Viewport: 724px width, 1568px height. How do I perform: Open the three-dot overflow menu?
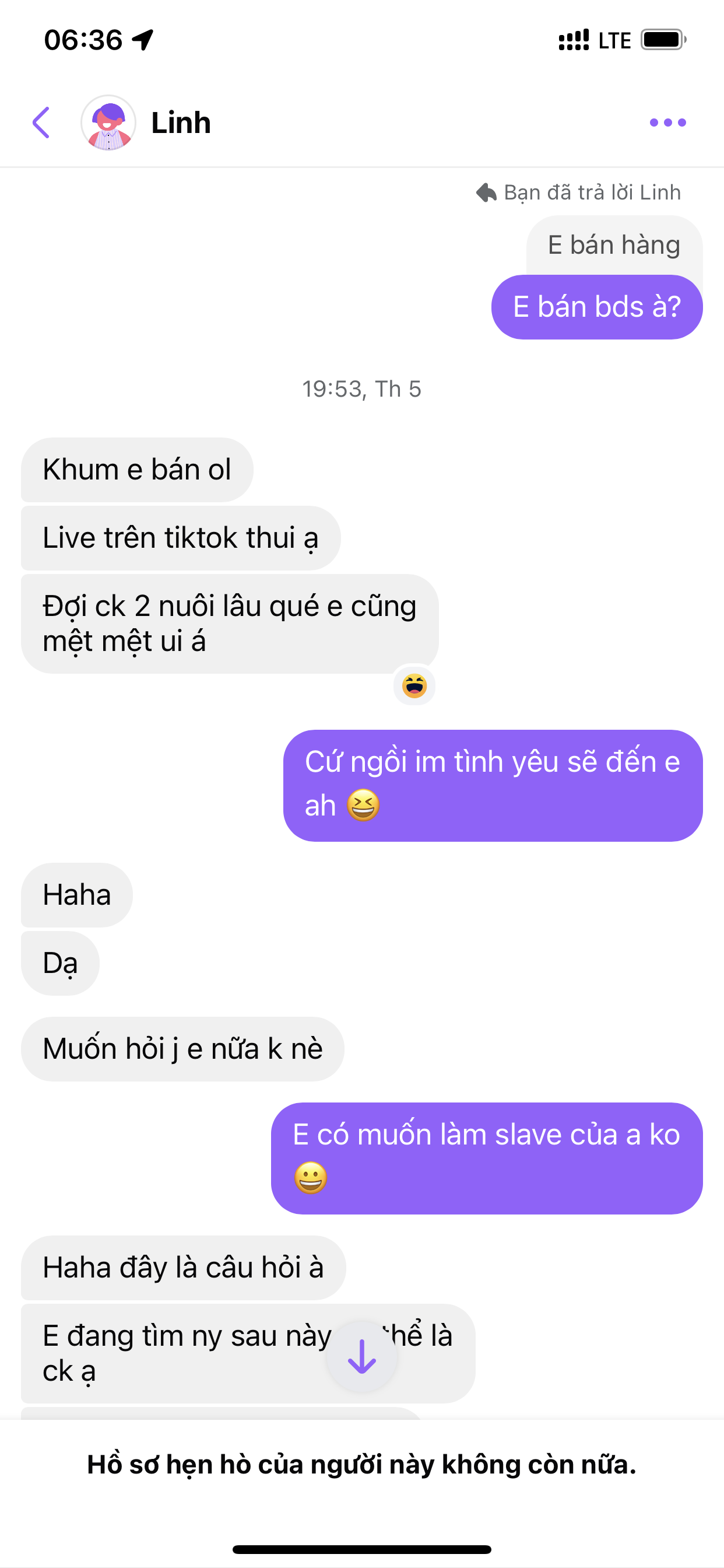tap(667, 123)
